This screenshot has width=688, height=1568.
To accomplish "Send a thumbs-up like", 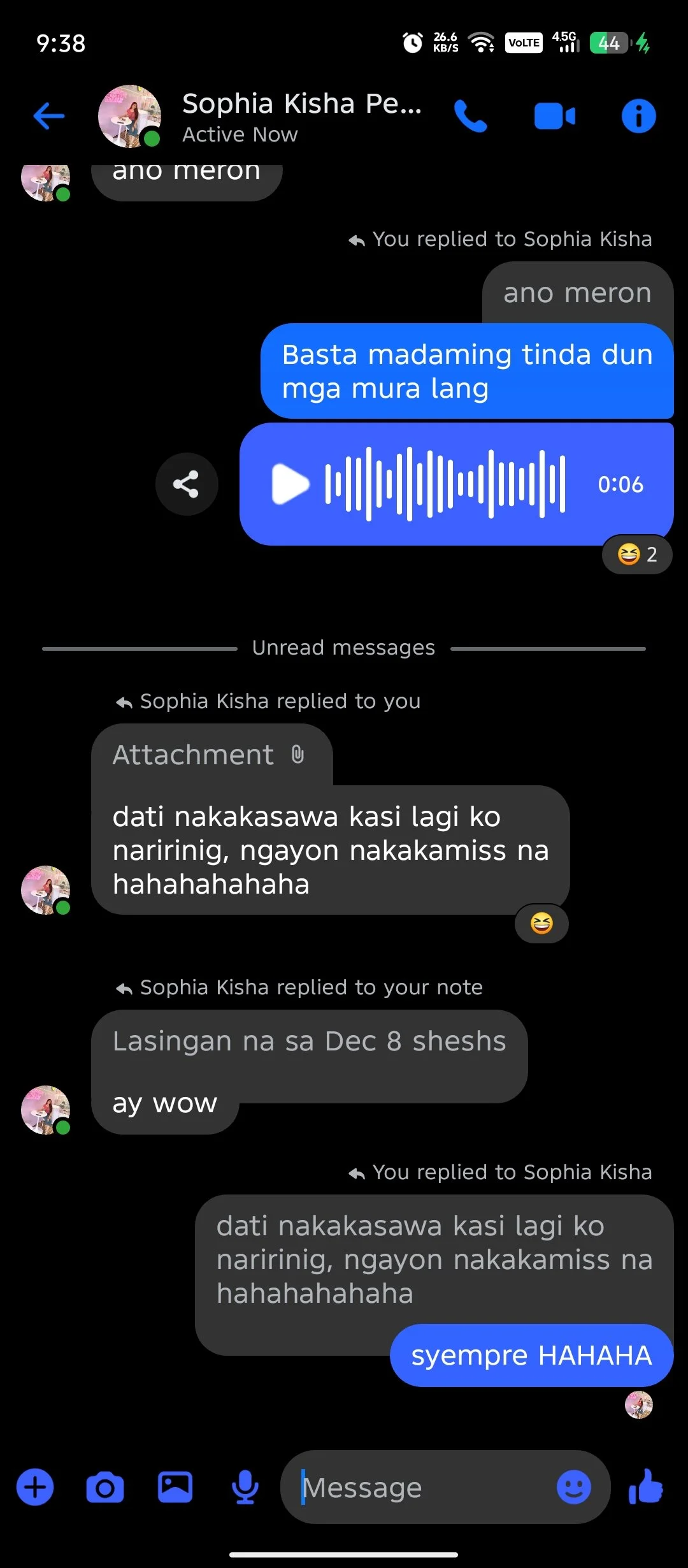I will point(646,1488).
